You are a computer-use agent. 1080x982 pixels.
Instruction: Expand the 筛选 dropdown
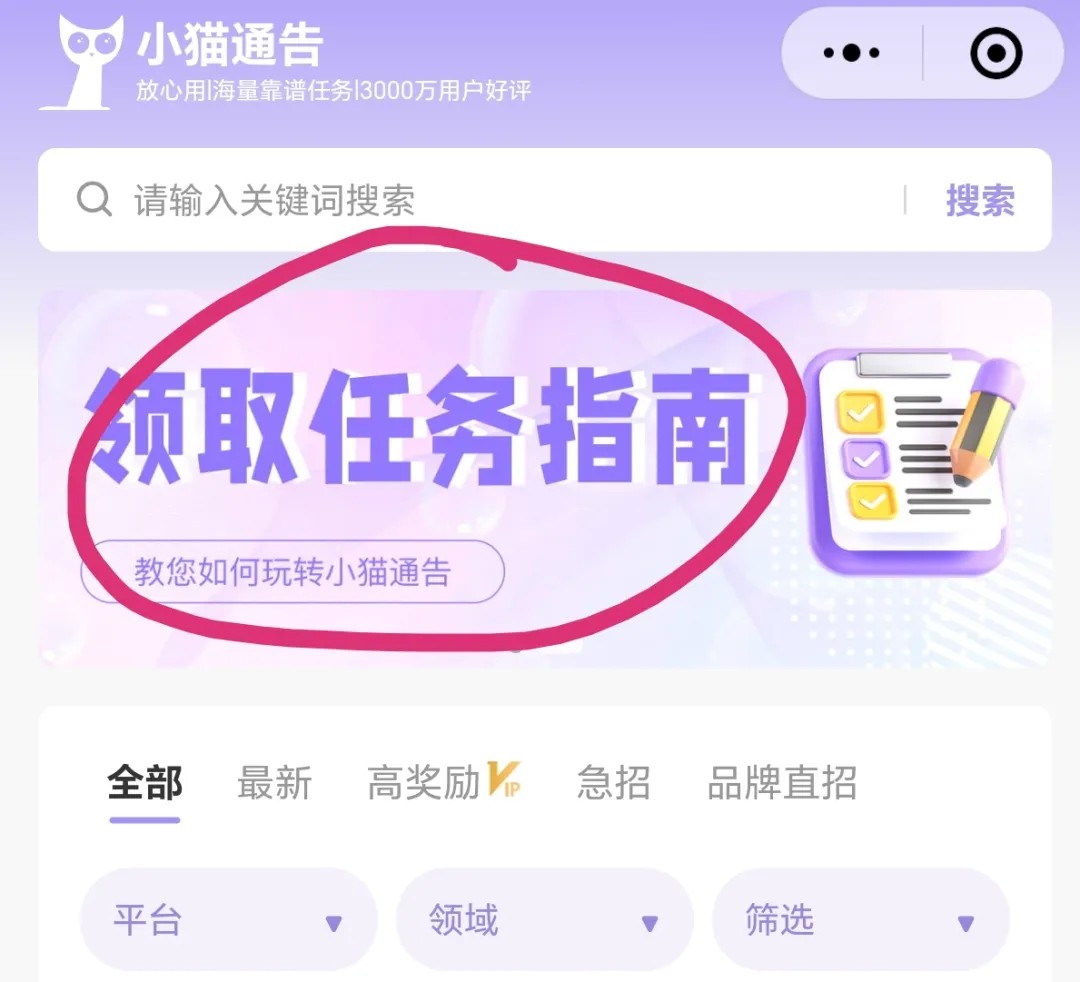(860, 921)
